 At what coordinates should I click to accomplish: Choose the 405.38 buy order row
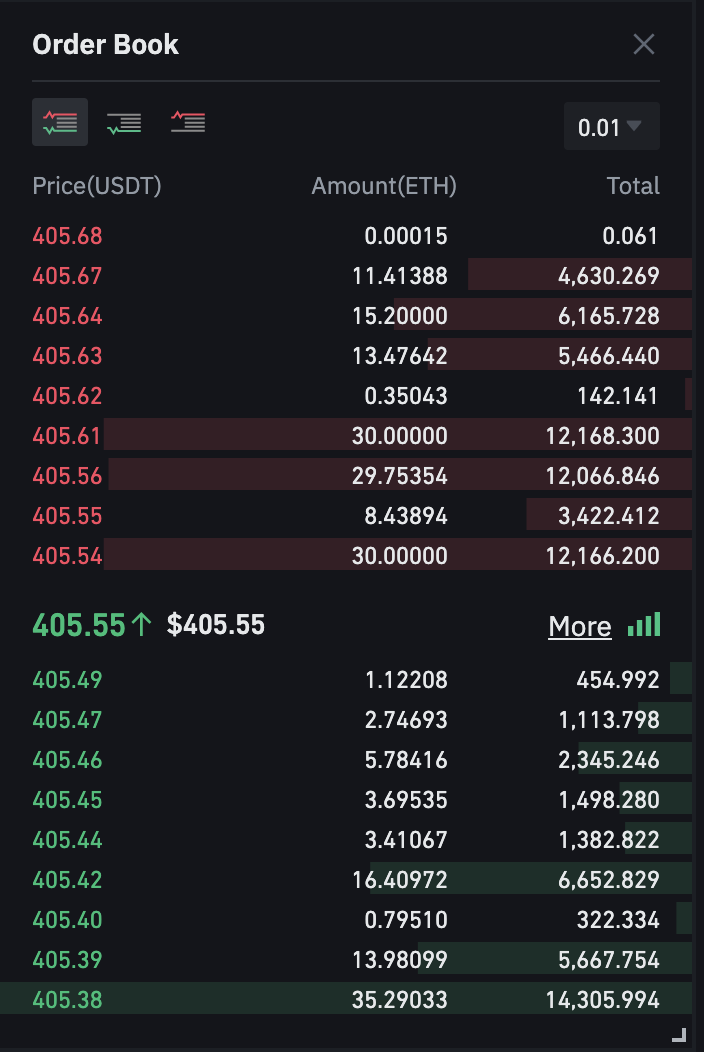click(x=346, y=1000)
